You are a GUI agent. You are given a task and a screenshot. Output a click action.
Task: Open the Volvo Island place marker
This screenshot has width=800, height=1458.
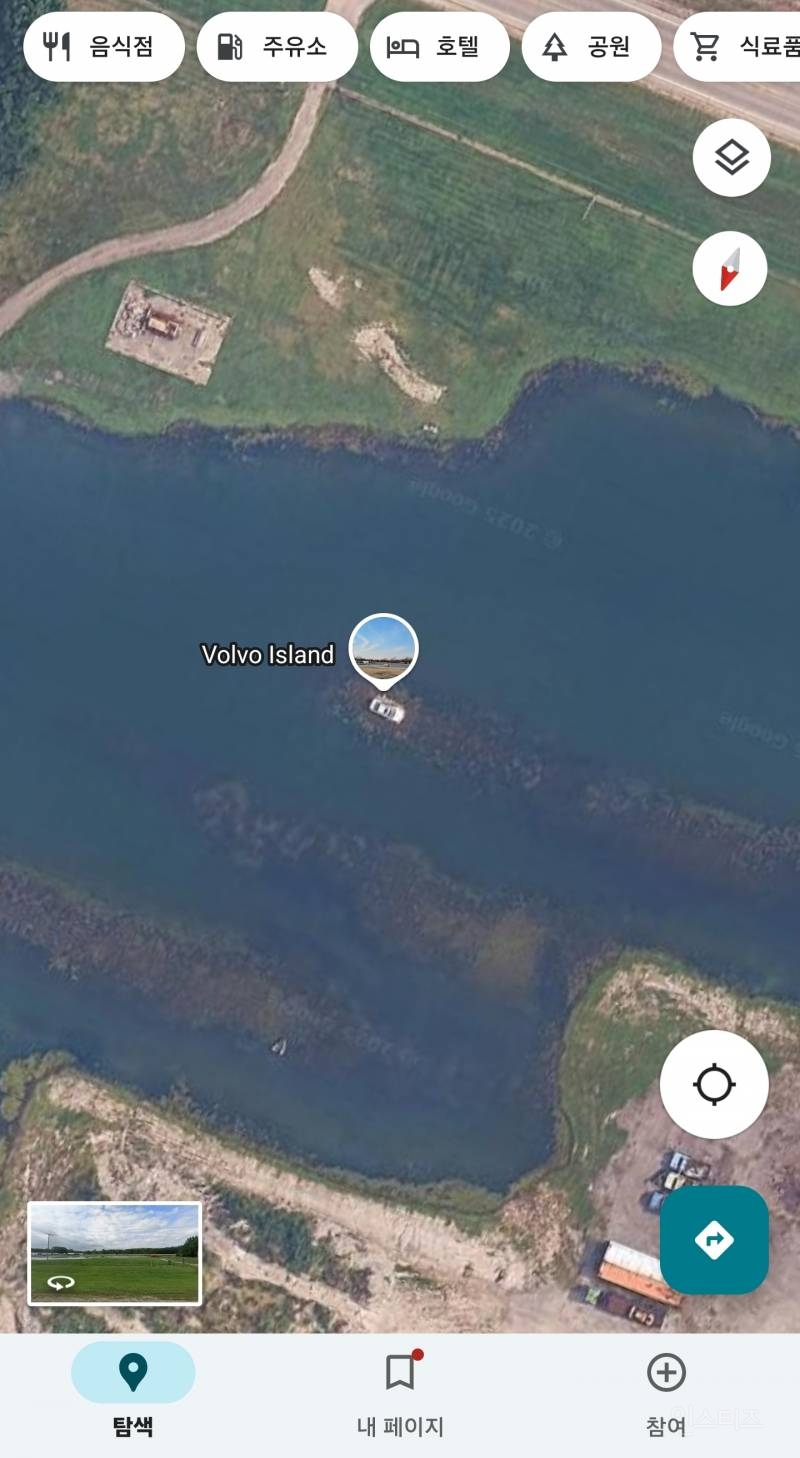point(383,648)
